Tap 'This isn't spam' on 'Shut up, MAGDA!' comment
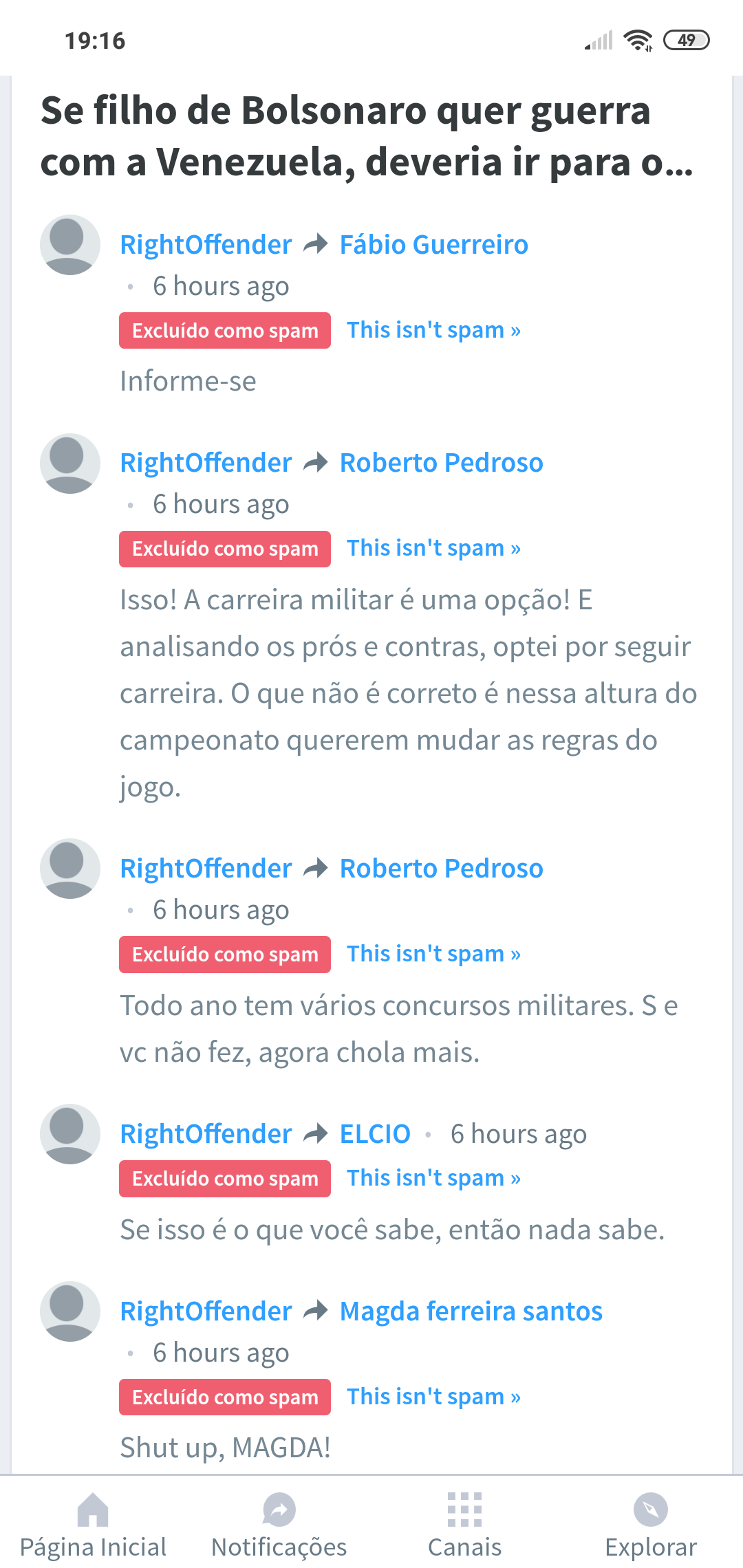The height and width of the screenshot is (1568, 743). pyautogui.click(x=433, y=1397)
